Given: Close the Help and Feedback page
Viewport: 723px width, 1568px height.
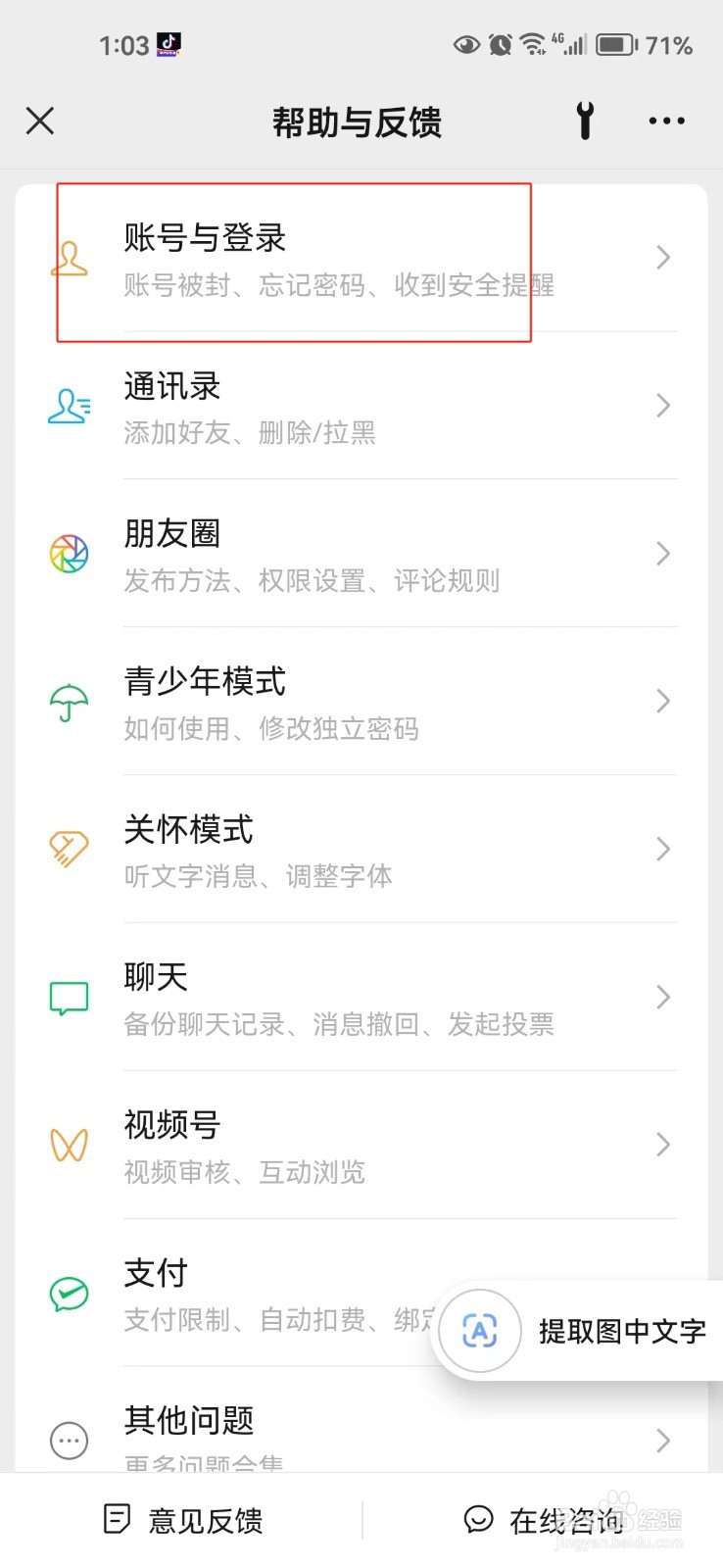Looking at the screenshot, I should (x=40, y=122).
